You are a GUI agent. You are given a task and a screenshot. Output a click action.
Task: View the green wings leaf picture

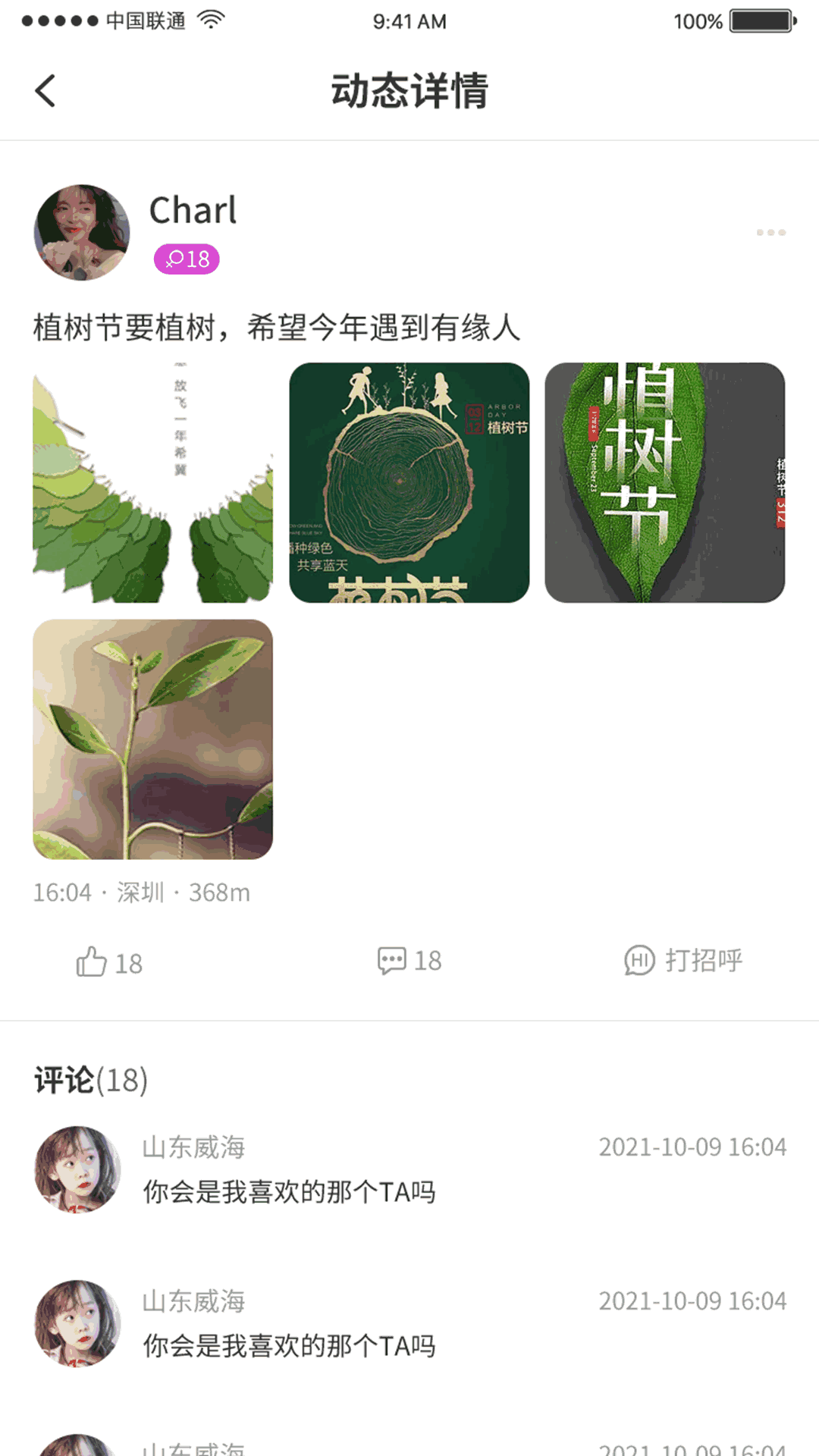pos(152,482)
